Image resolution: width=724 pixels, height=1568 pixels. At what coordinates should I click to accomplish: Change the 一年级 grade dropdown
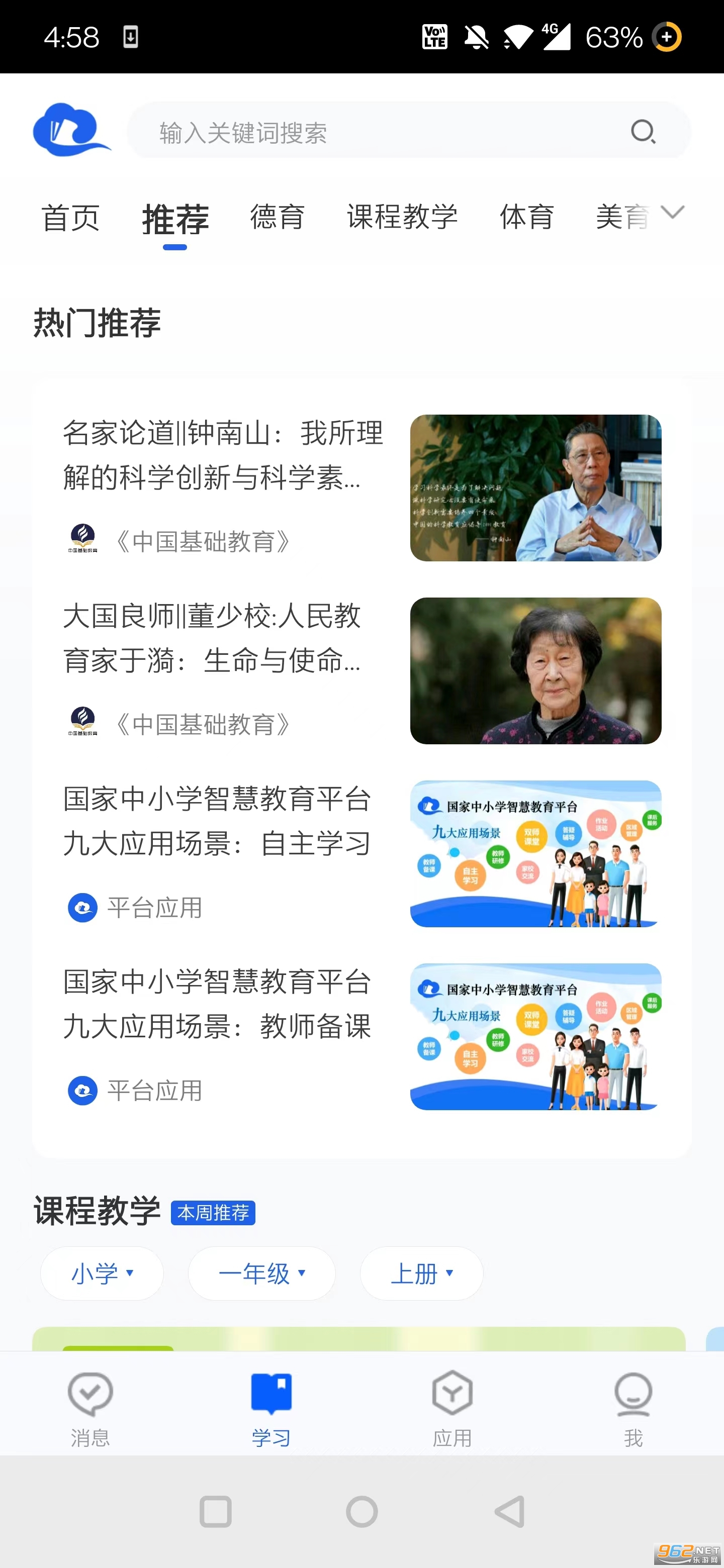tap(261, 1273)
